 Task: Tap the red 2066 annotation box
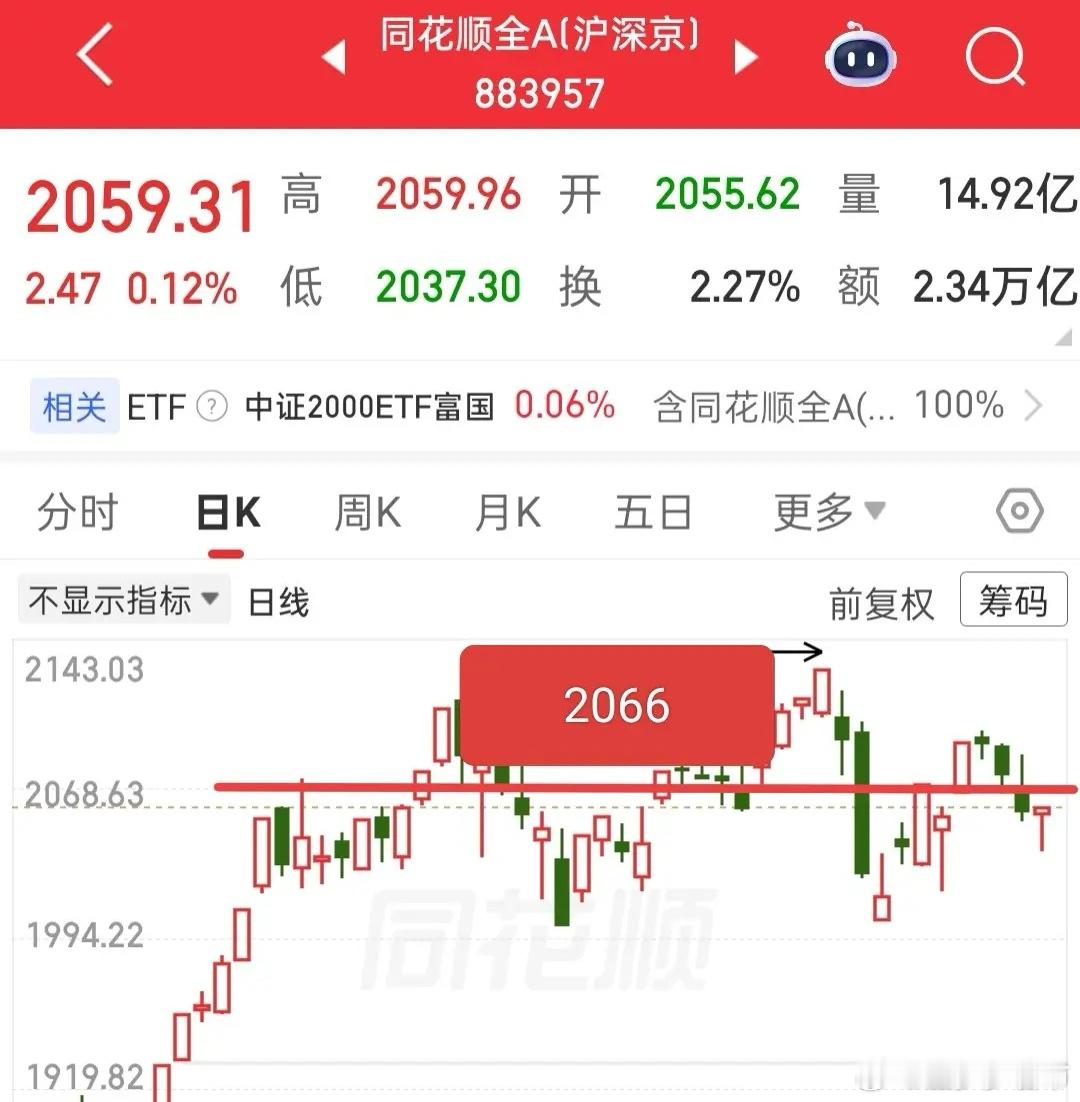[616, 704]
